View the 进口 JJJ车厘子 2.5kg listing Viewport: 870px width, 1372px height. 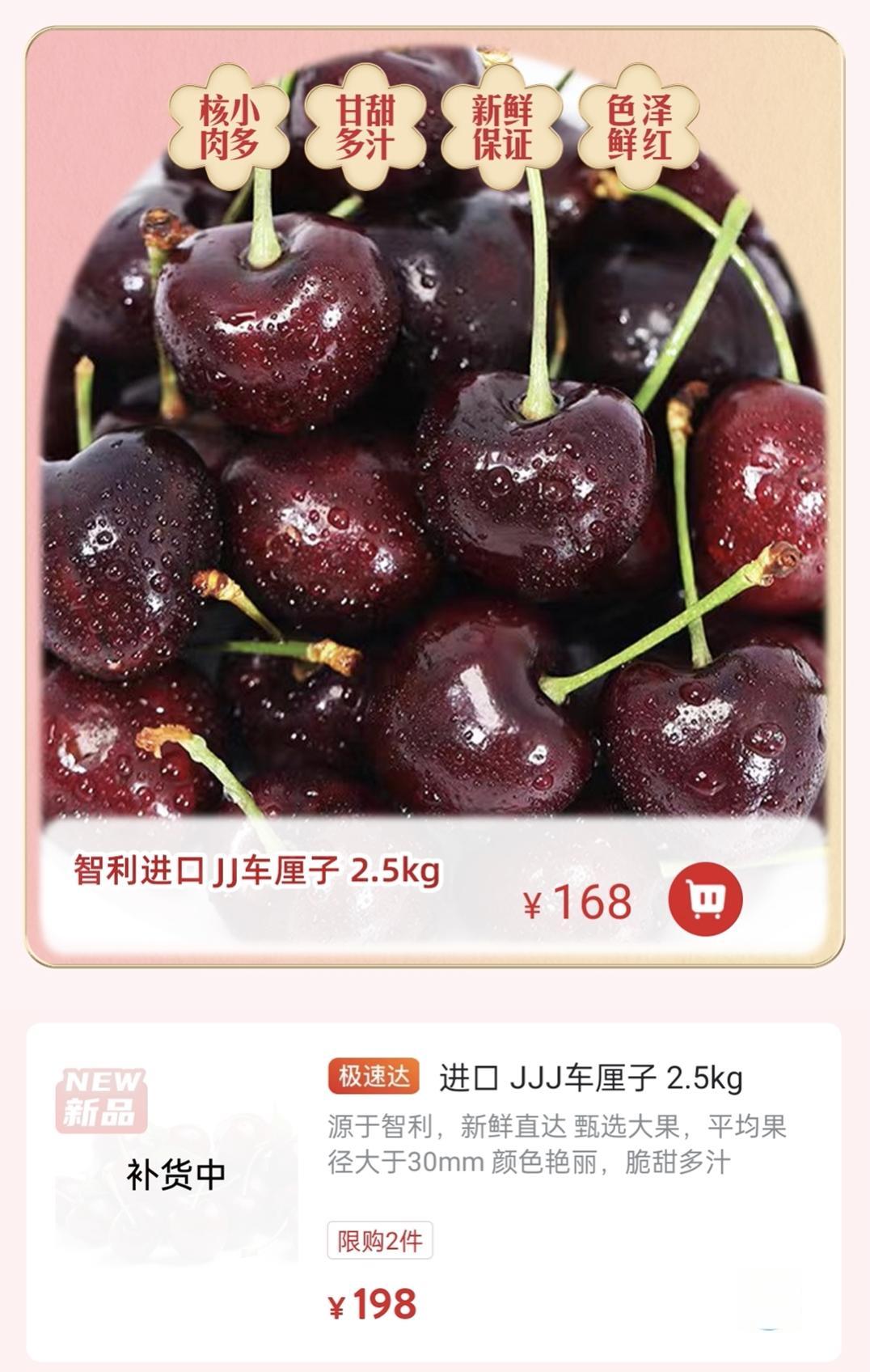pos(590,1078)
